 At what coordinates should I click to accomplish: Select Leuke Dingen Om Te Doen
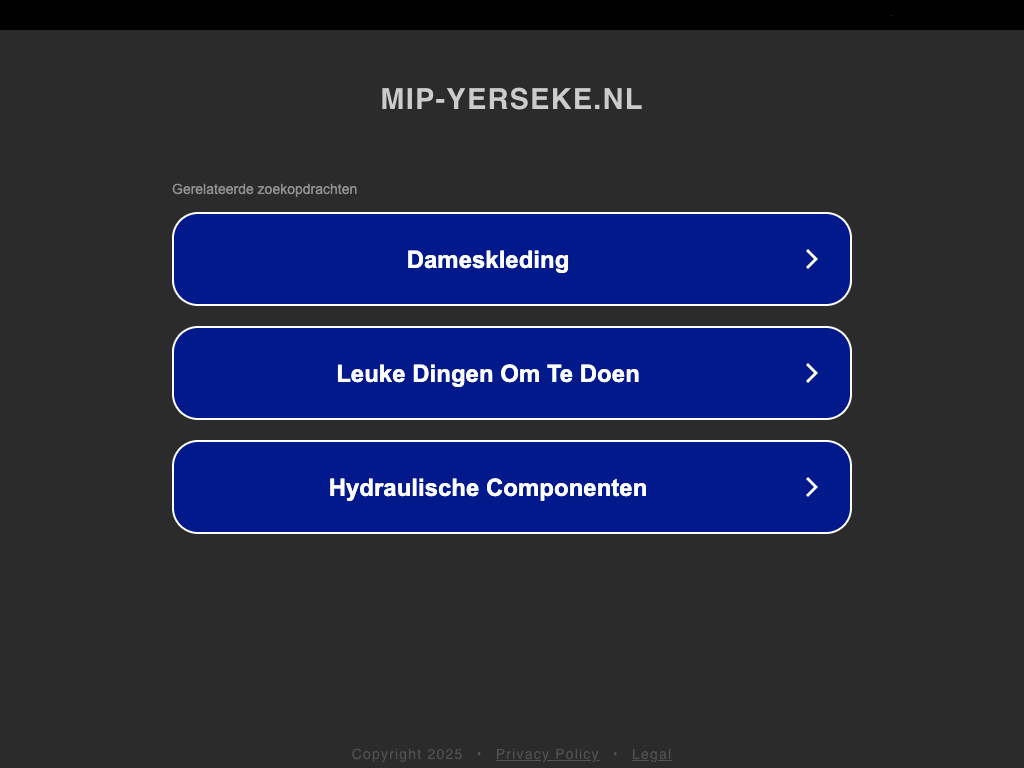point(511,373)
